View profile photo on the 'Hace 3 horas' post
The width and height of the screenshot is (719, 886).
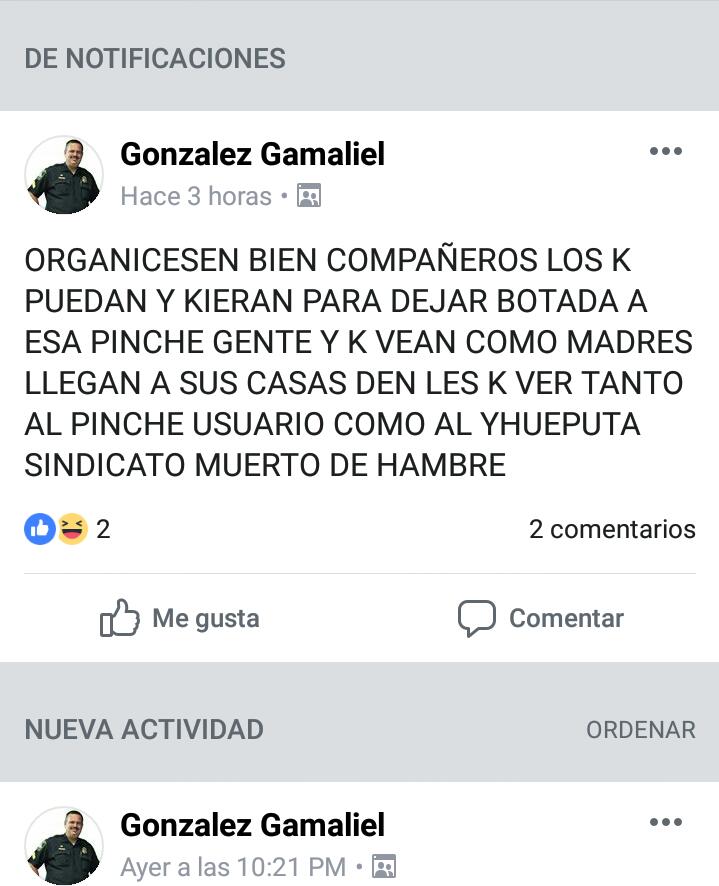pyautogui.click(x=64, y=175)
